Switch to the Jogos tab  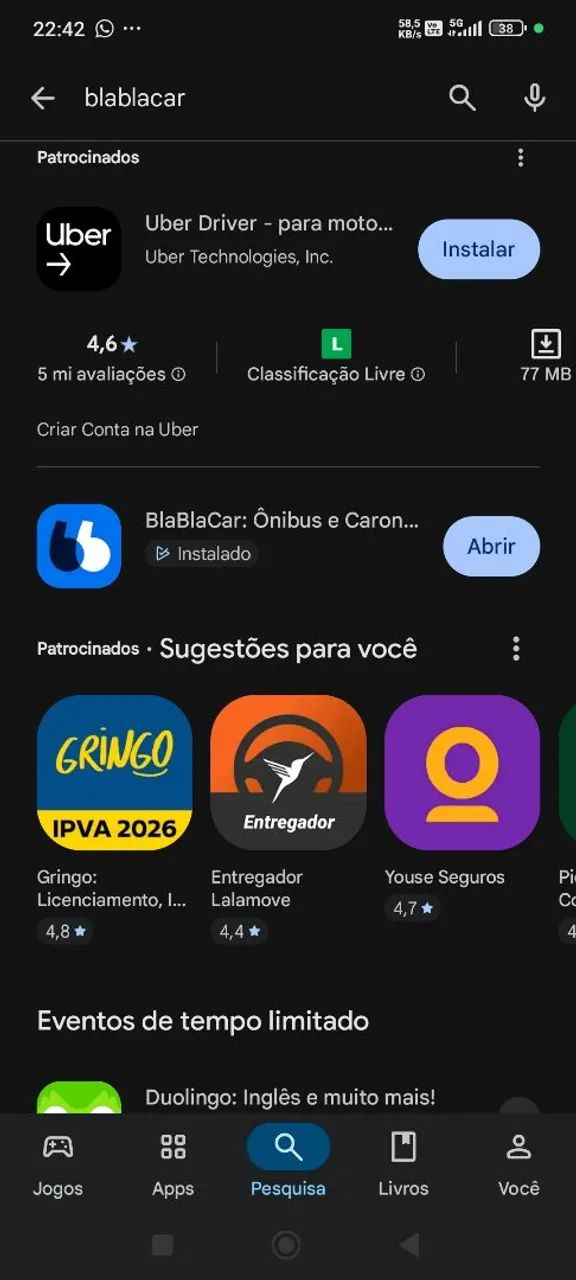click(x=58, y=1165)
